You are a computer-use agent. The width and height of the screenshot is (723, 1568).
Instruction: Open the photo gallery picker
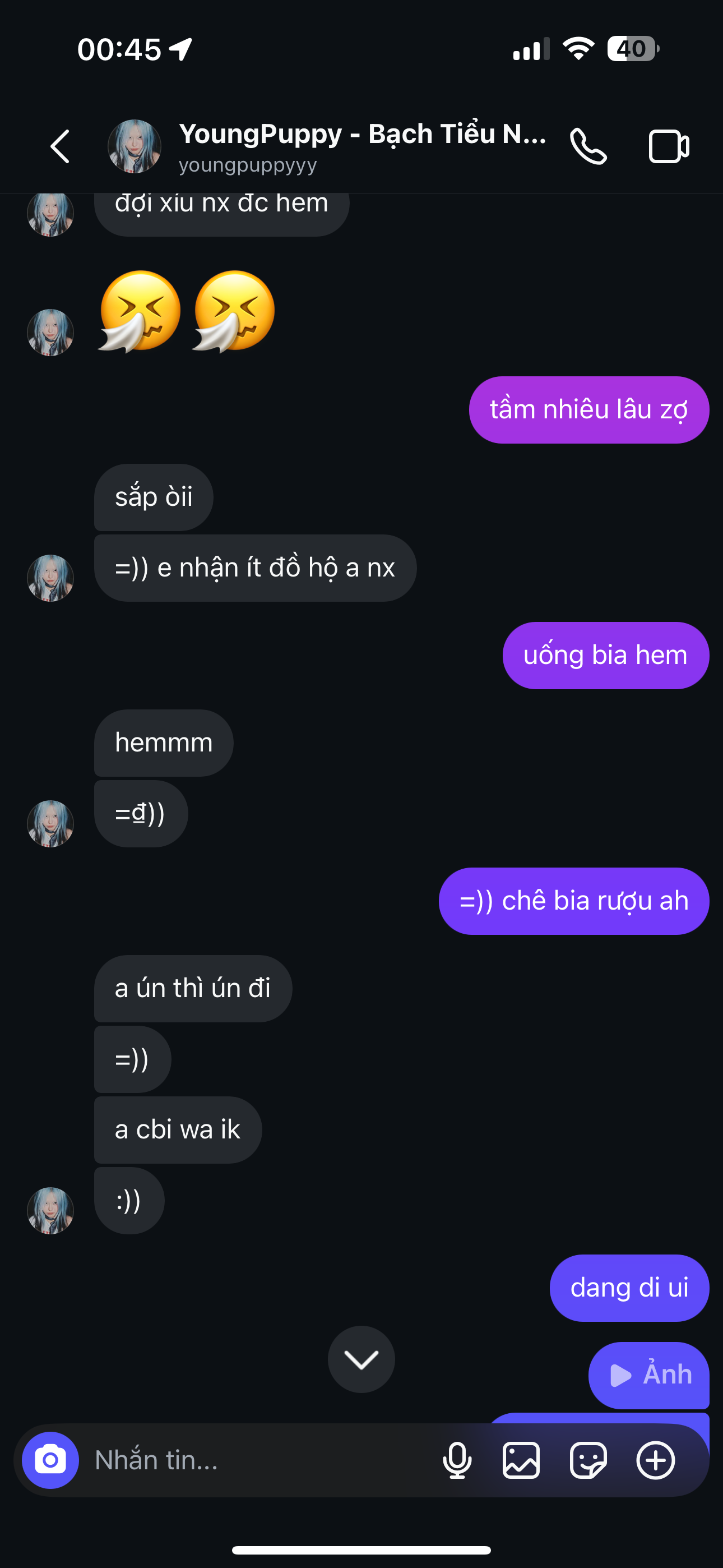(x=521, y=1460)
